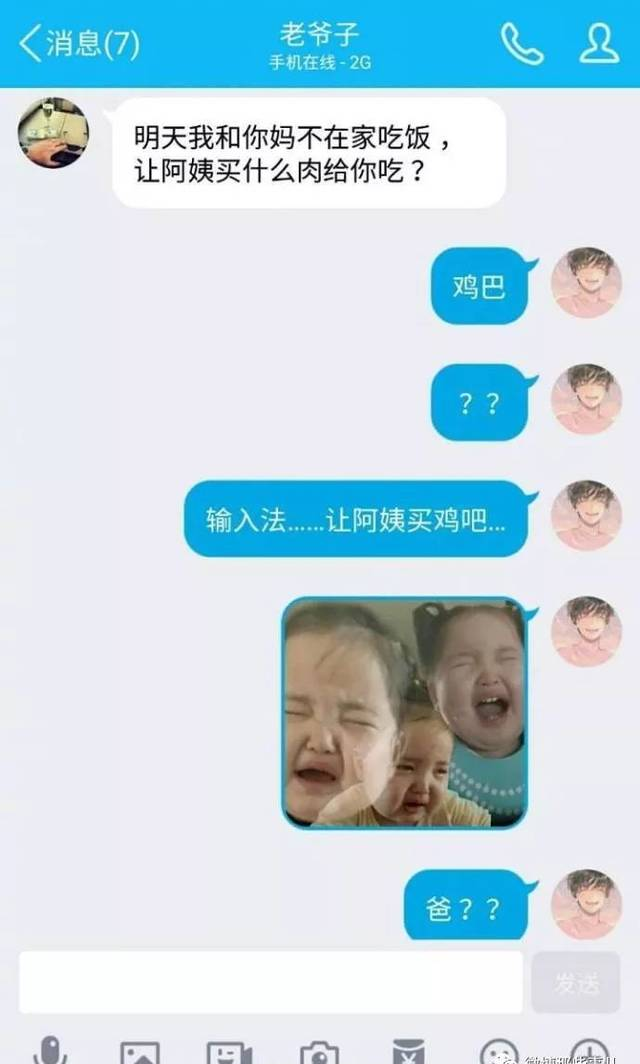Viewport: 640px width, 1064px height.
Task: Open the crying babies image message
Action: [404, 713]
